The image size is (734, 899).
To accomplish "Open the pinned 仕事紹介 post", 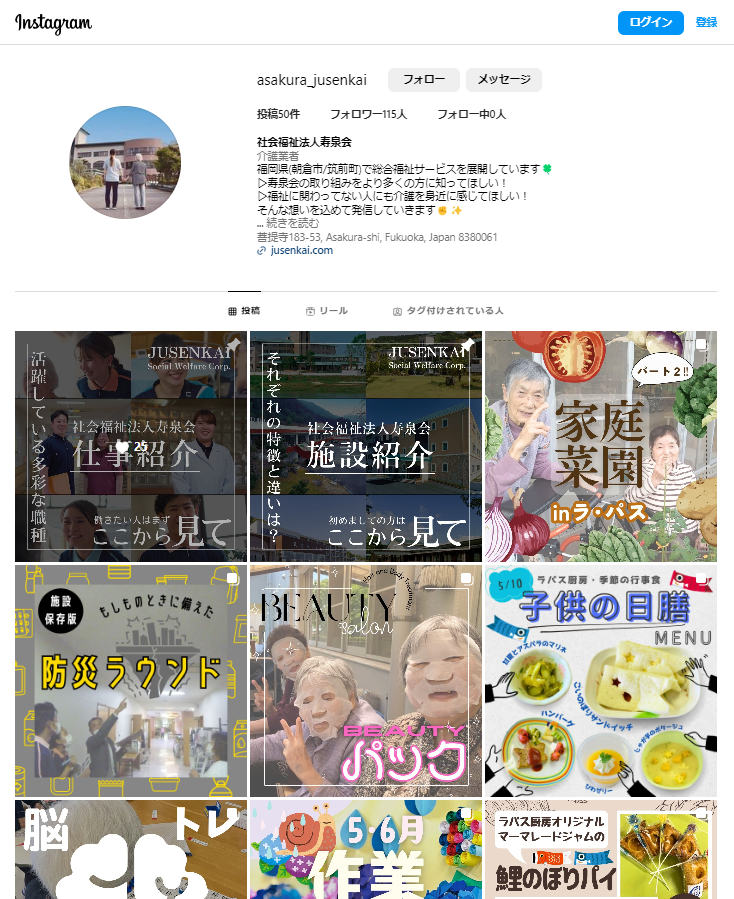I will click(131, 446).
